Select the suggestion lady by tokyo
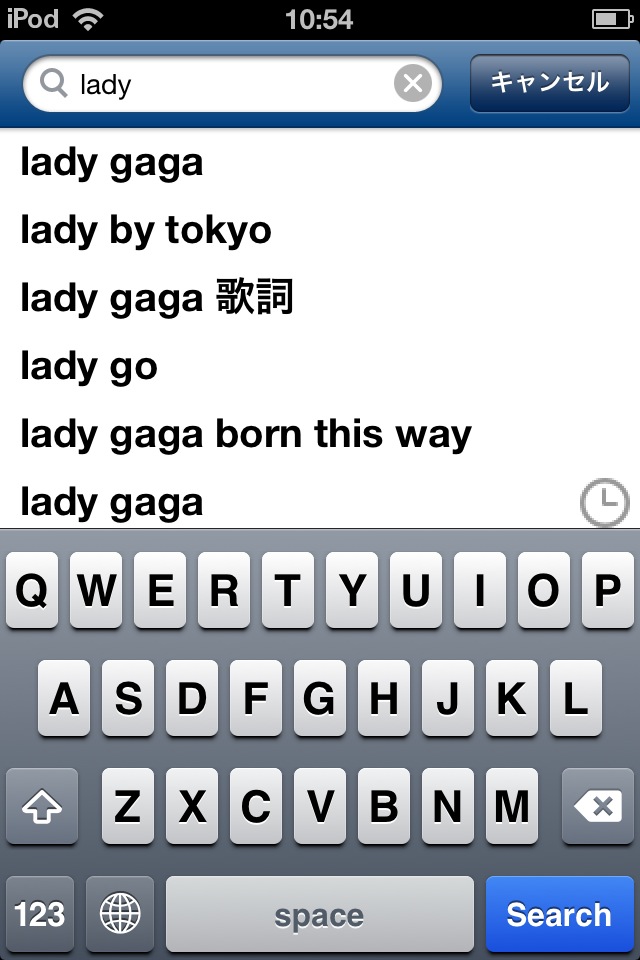This screenshot has width=640, height=960. 146,231
